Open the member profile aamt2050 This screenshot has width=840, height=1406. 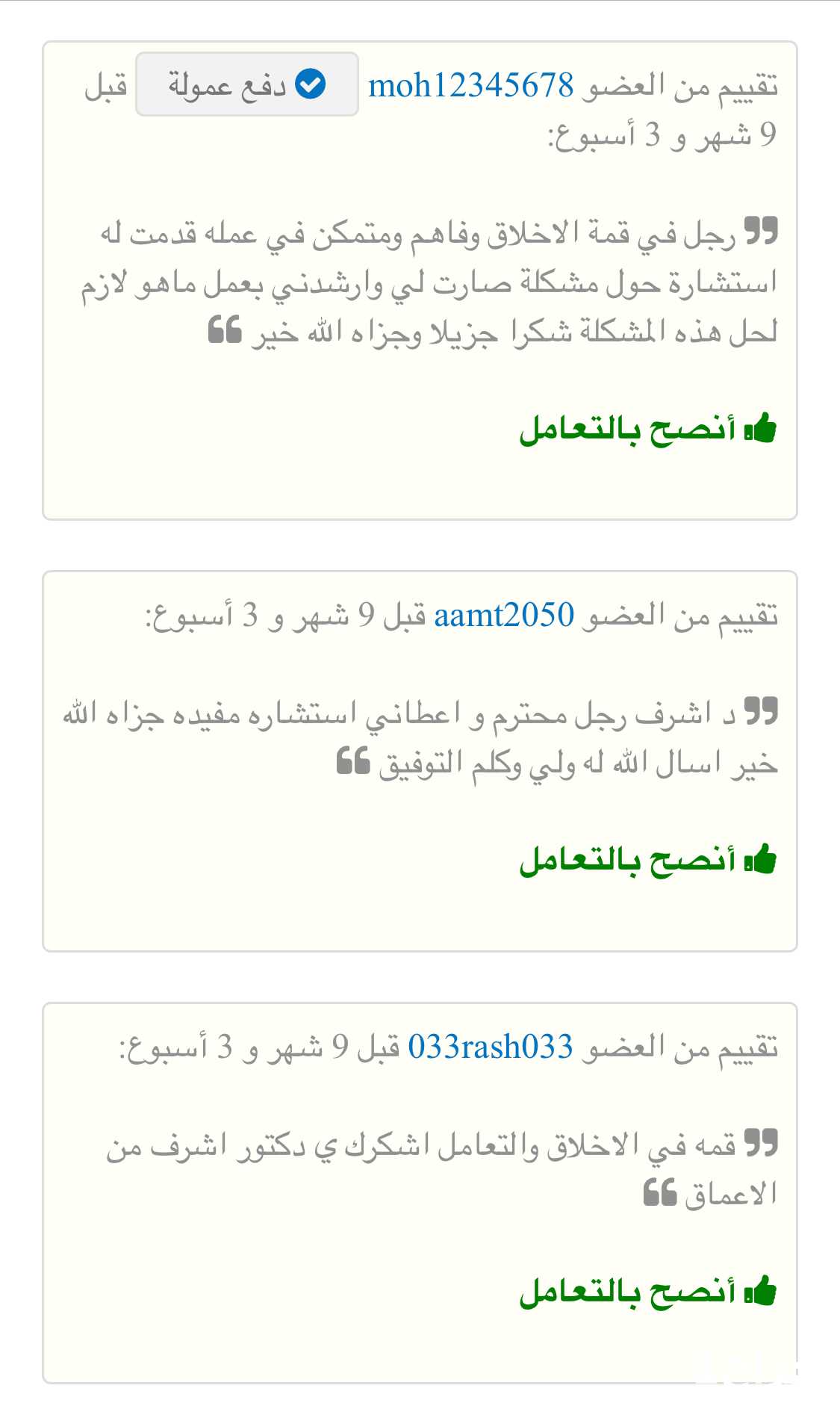click(x=504, y=615)
